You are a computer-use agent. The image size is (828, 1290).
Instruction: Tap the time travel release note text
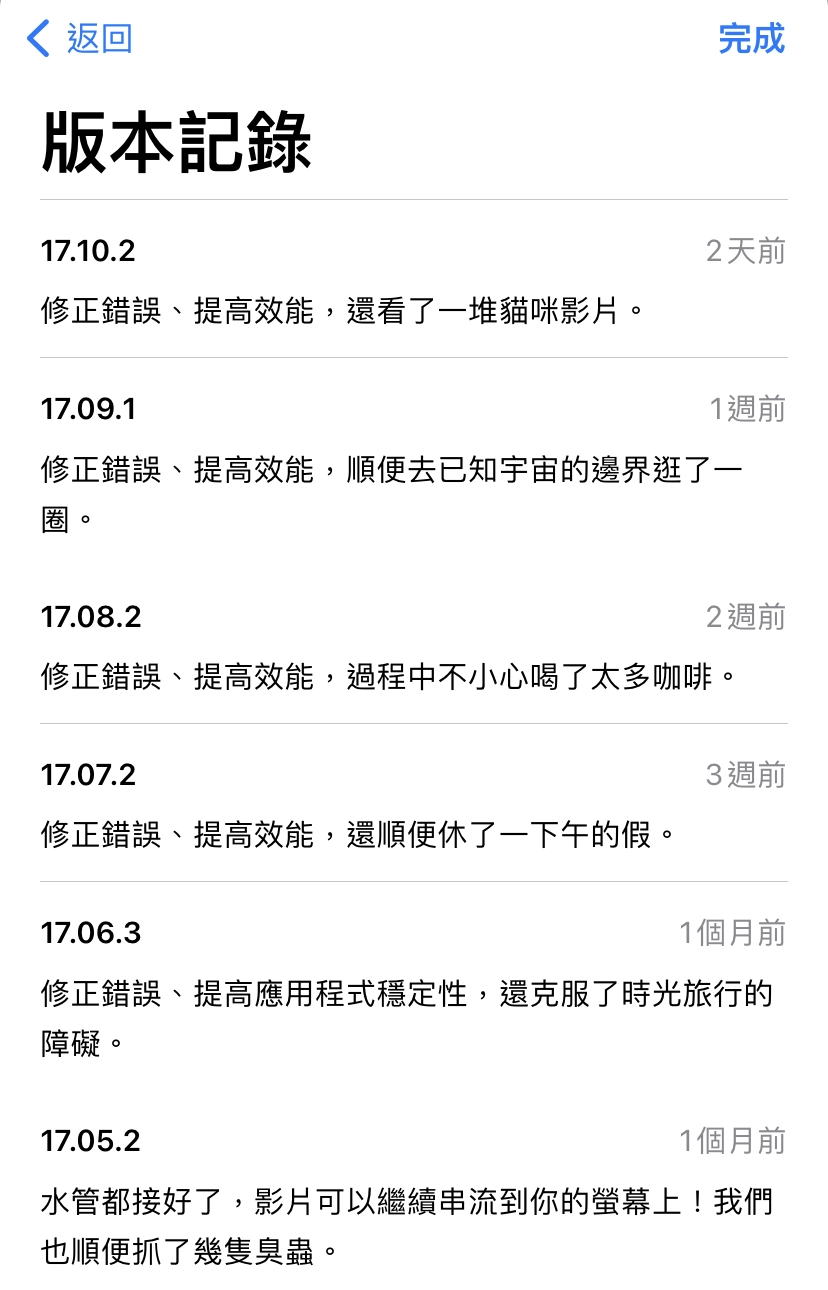point(400,1015)
